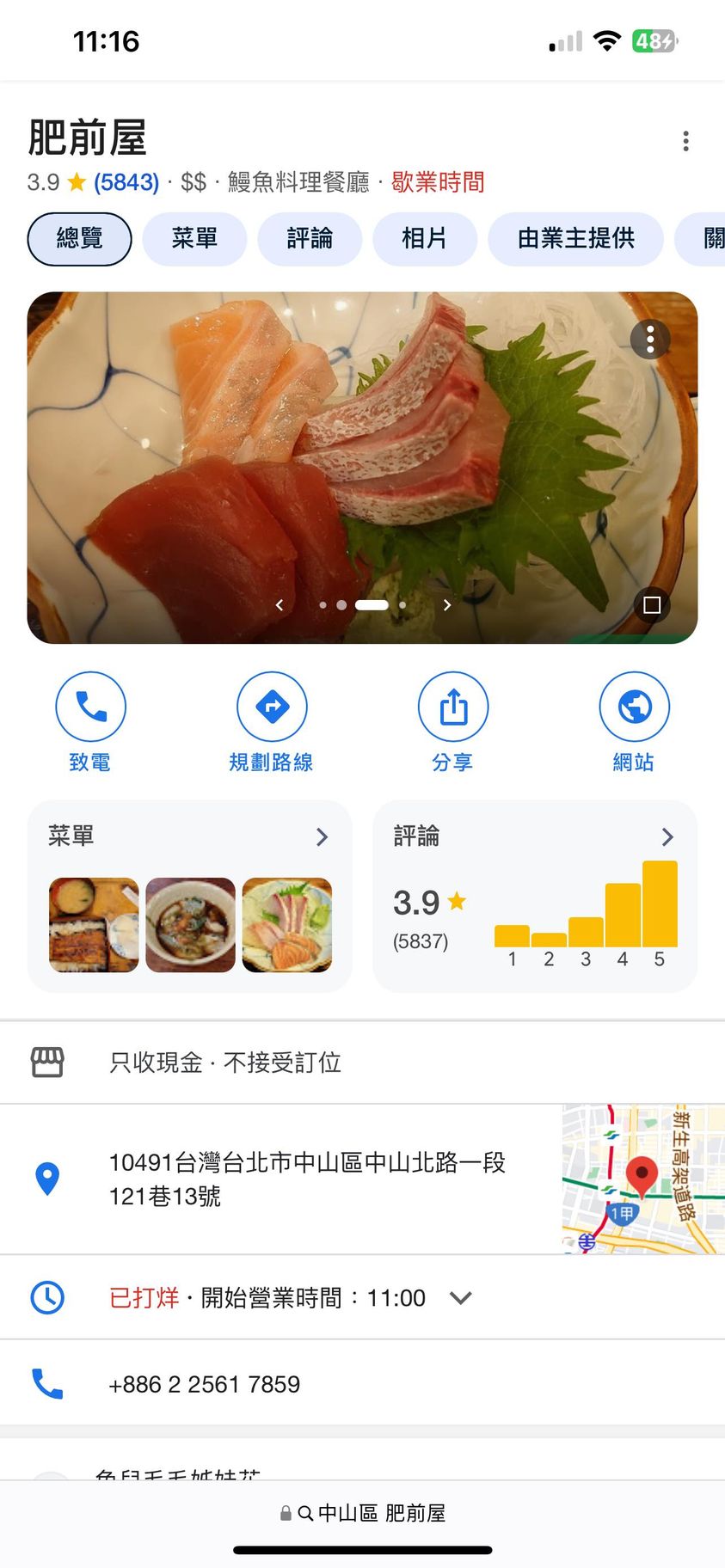Switch to the 菜單 tab
The image size is (725, 1568).
194,238
